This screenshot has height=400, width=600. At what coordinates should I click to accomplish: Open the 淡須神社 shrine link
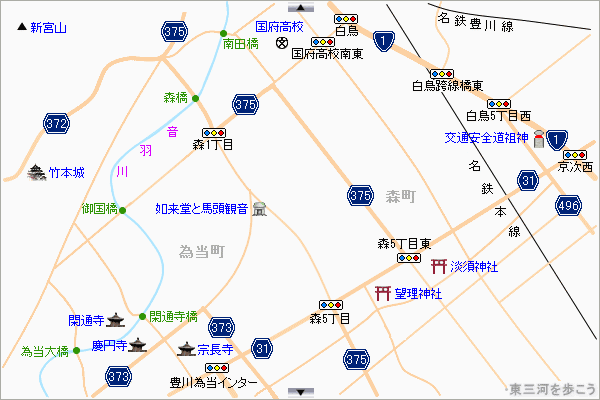[474, 266]
